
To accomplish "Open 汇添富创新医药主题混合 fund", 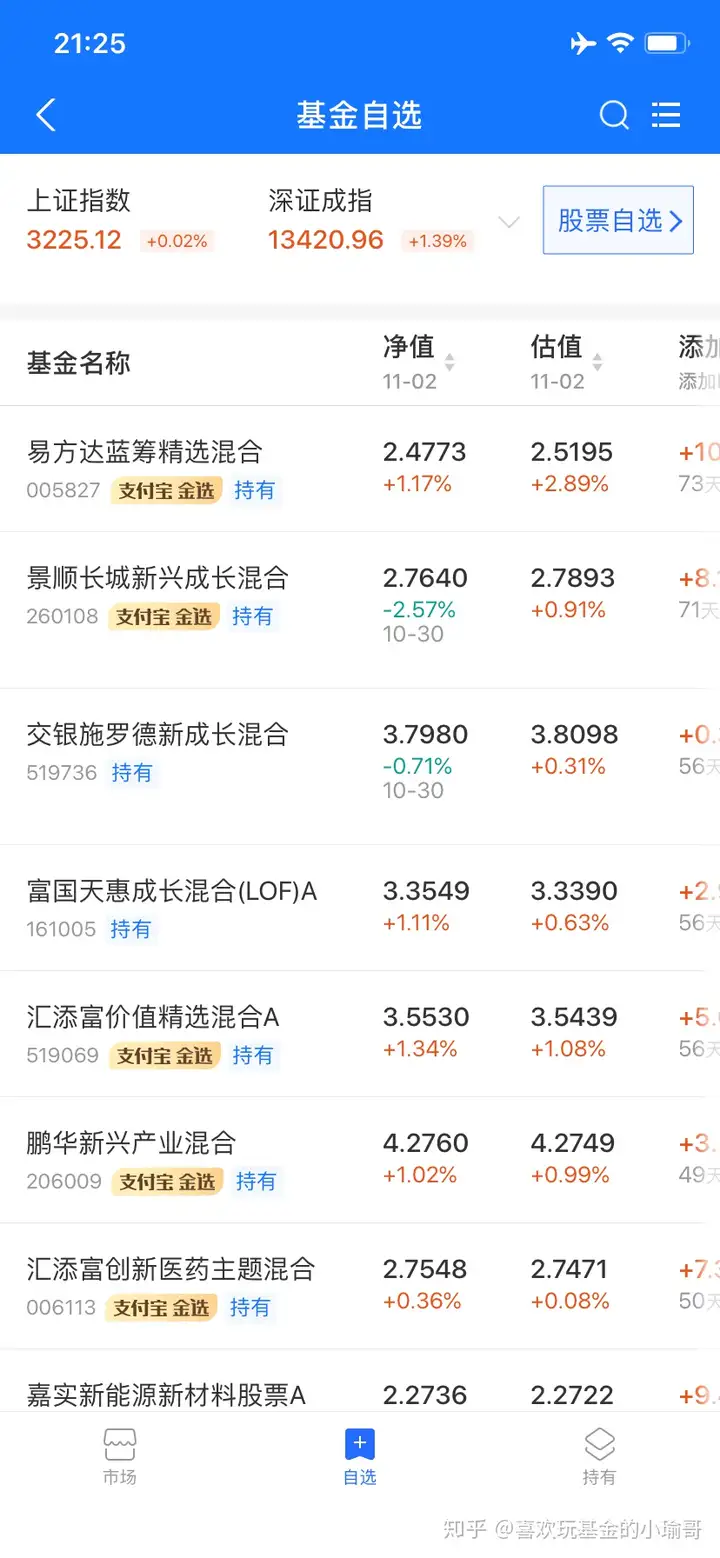I will click(360, 1286).
